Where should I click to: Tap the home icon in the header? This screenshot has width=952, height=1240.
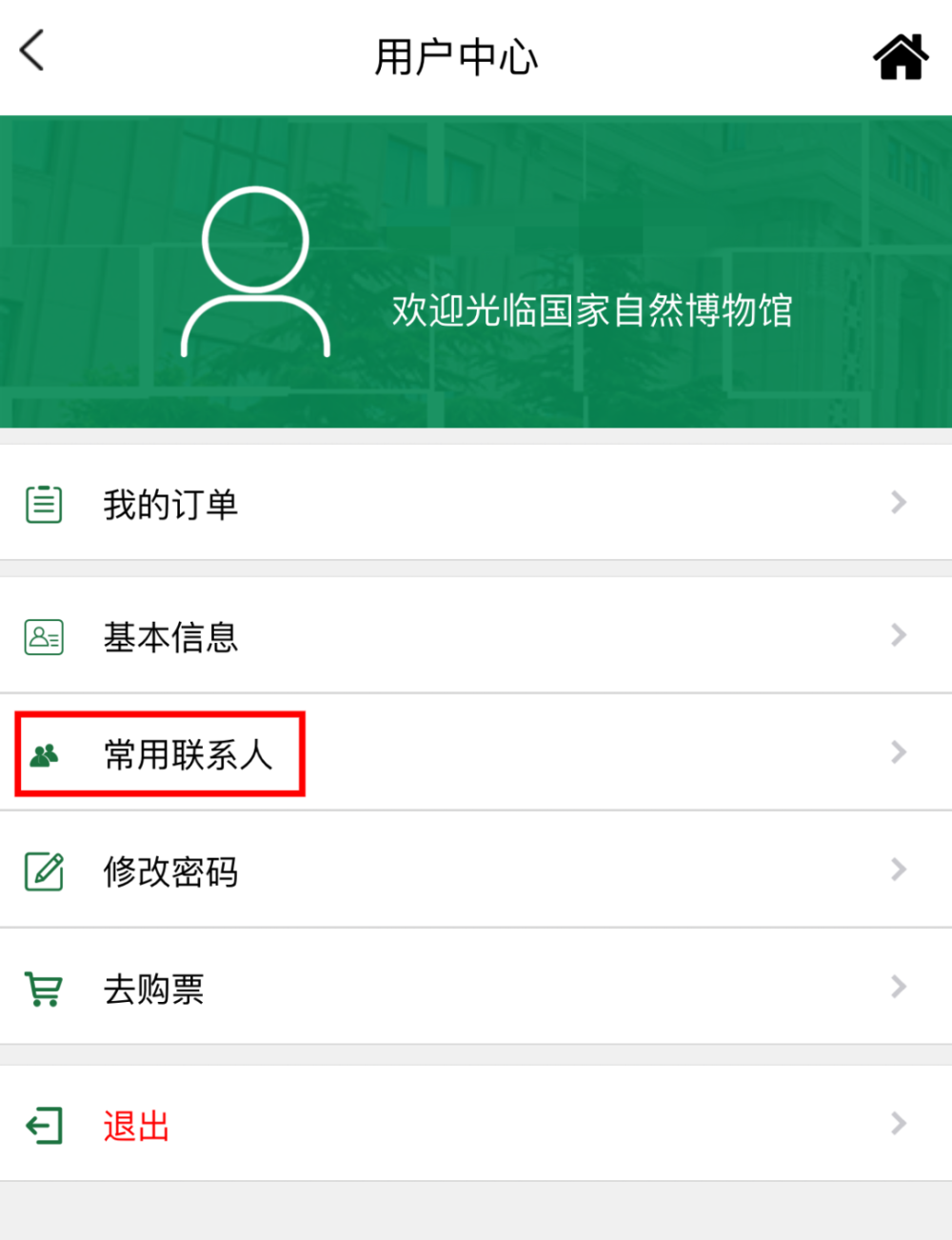tap(900, 56)
